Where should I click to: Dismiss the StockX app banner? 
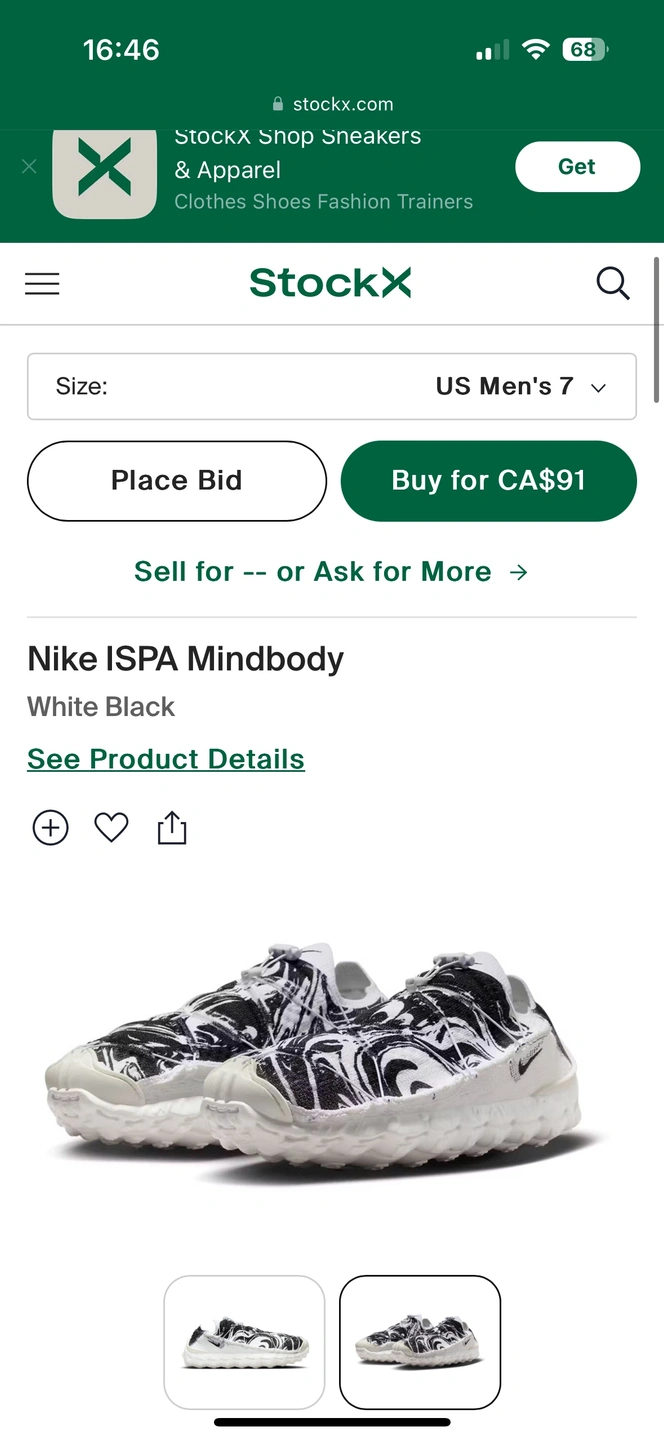tap(29, 167)
